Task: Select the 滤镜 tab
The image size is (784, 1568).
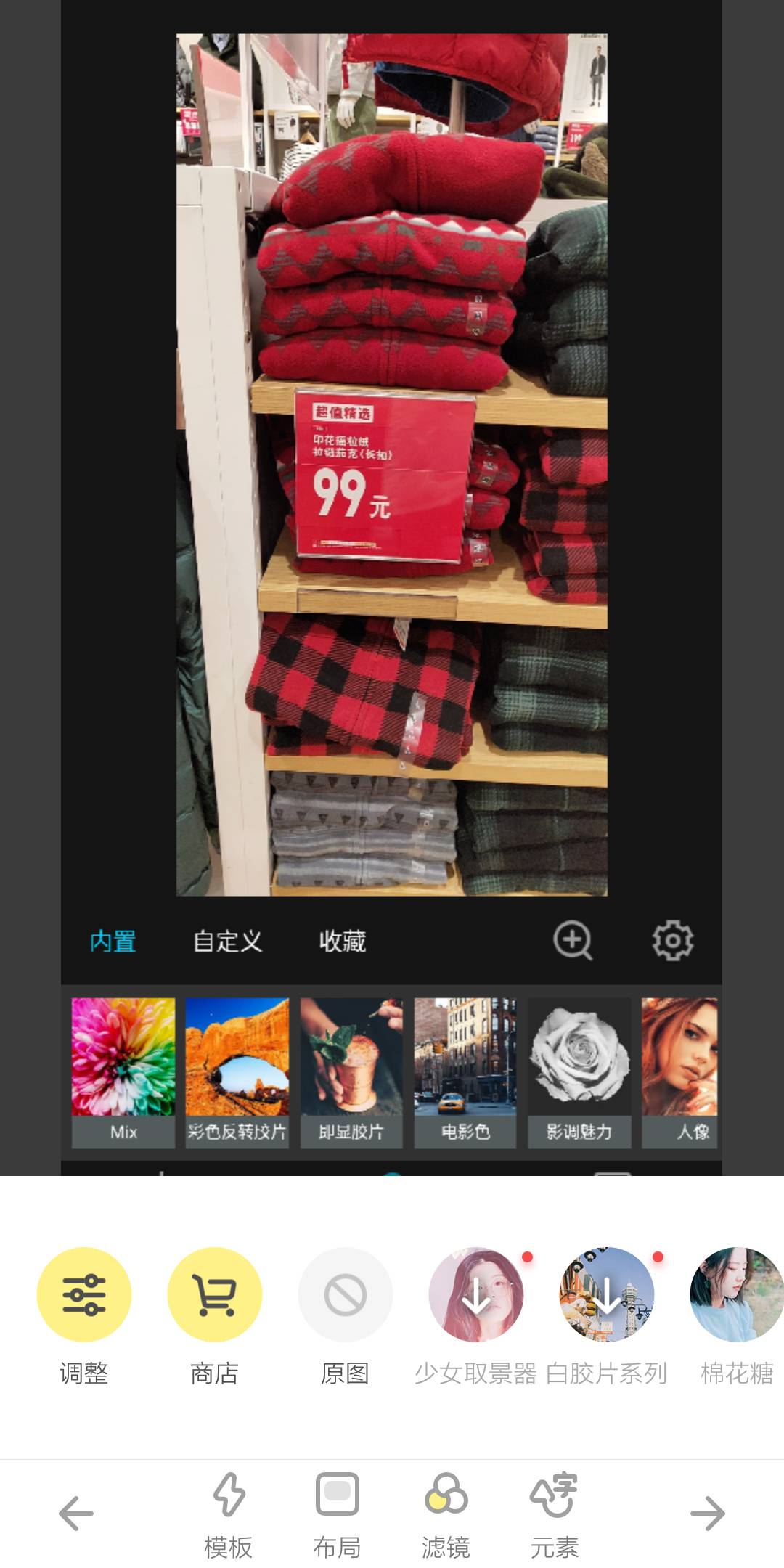Action: point(446,1514)
